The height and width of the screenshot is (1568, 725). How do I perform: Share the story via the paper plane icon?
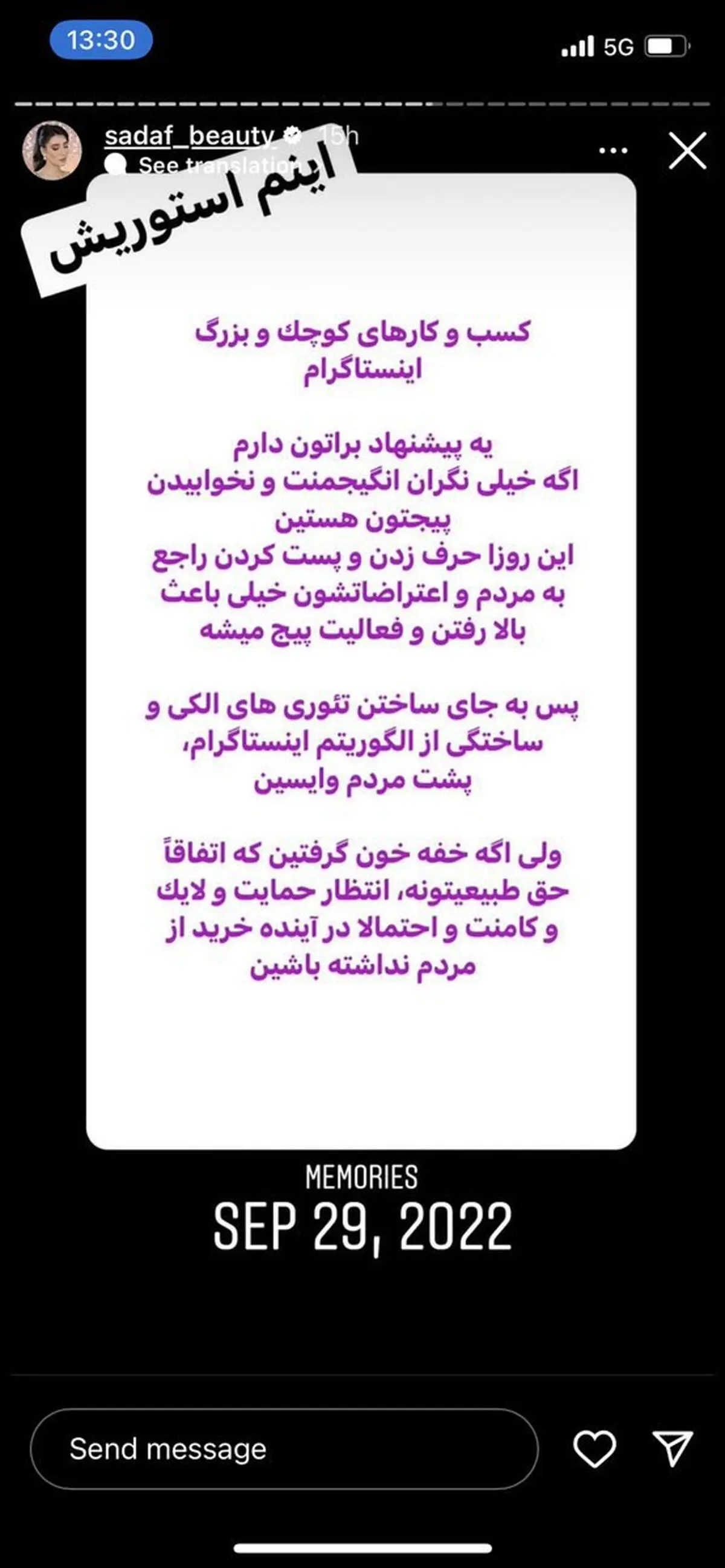pos(672,1448)
